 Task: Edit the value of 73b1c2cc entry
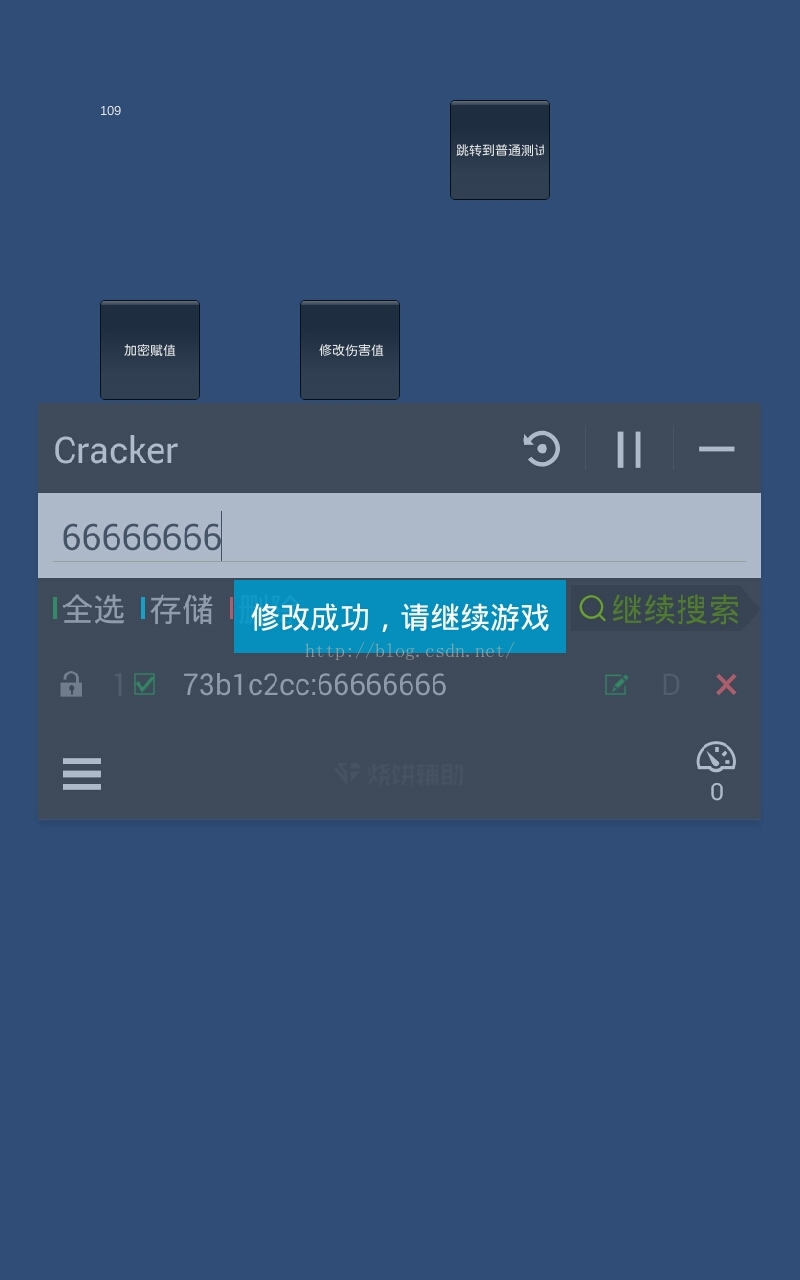click(x=616, y=685)
